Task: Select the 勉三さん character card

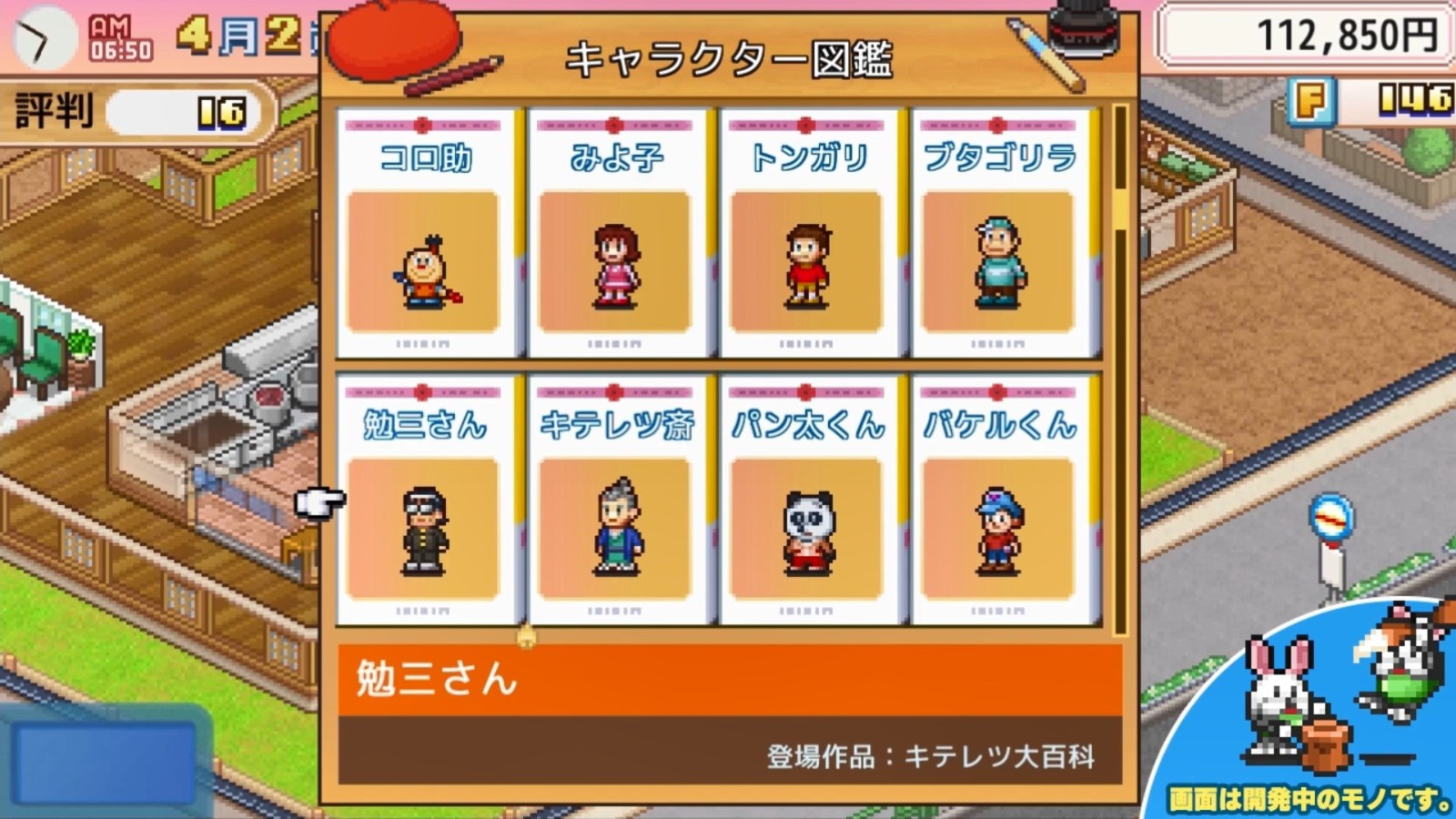Action: click(424, 501)
